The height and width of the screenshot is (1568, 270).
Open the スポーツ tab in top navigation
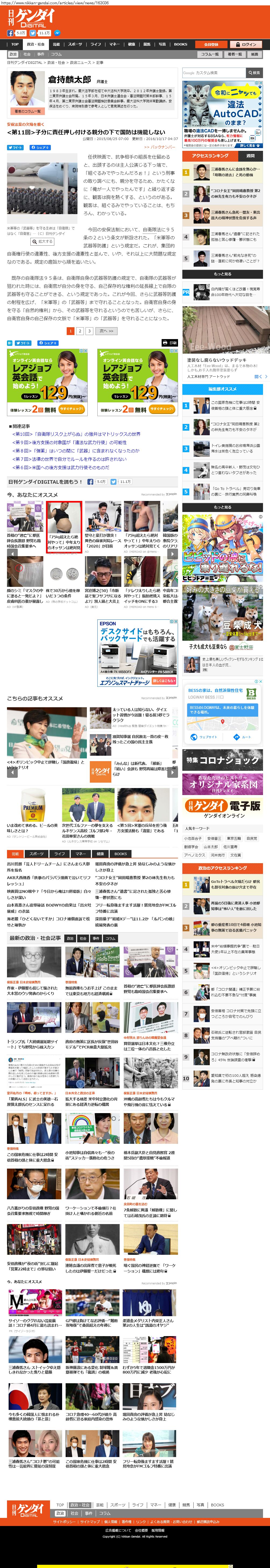coord(75,44)
